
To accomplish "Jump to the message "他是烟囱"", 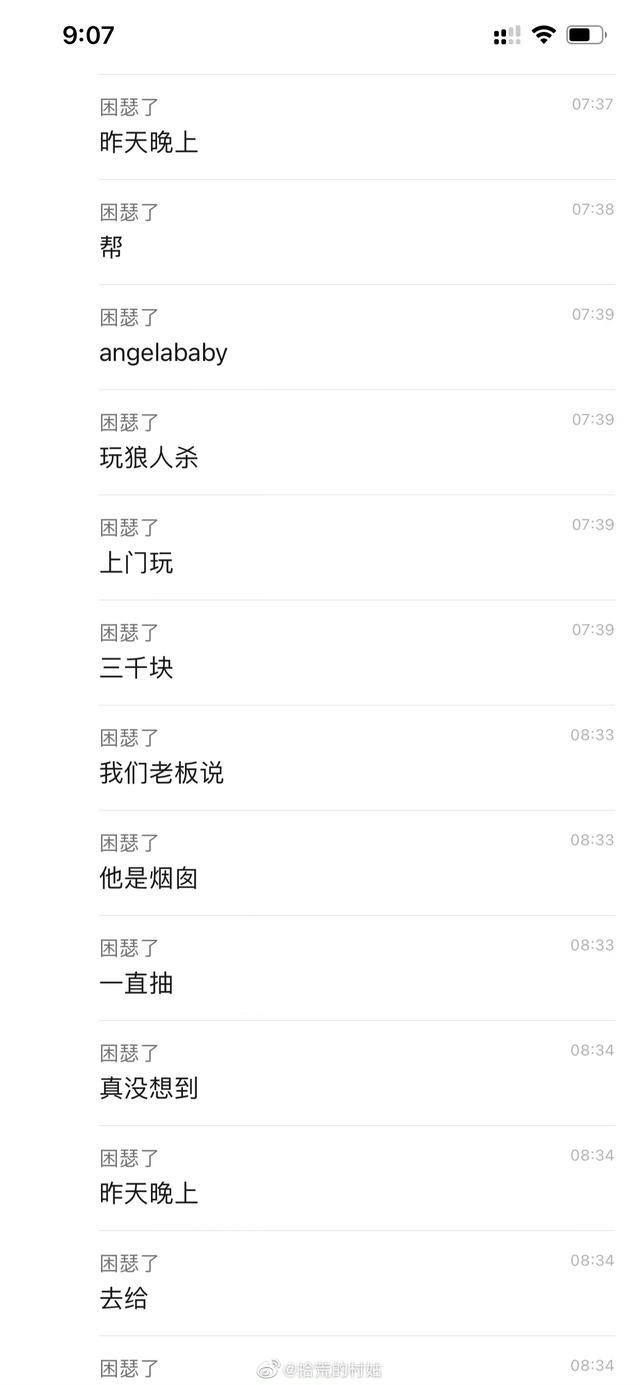I will 356,862.
